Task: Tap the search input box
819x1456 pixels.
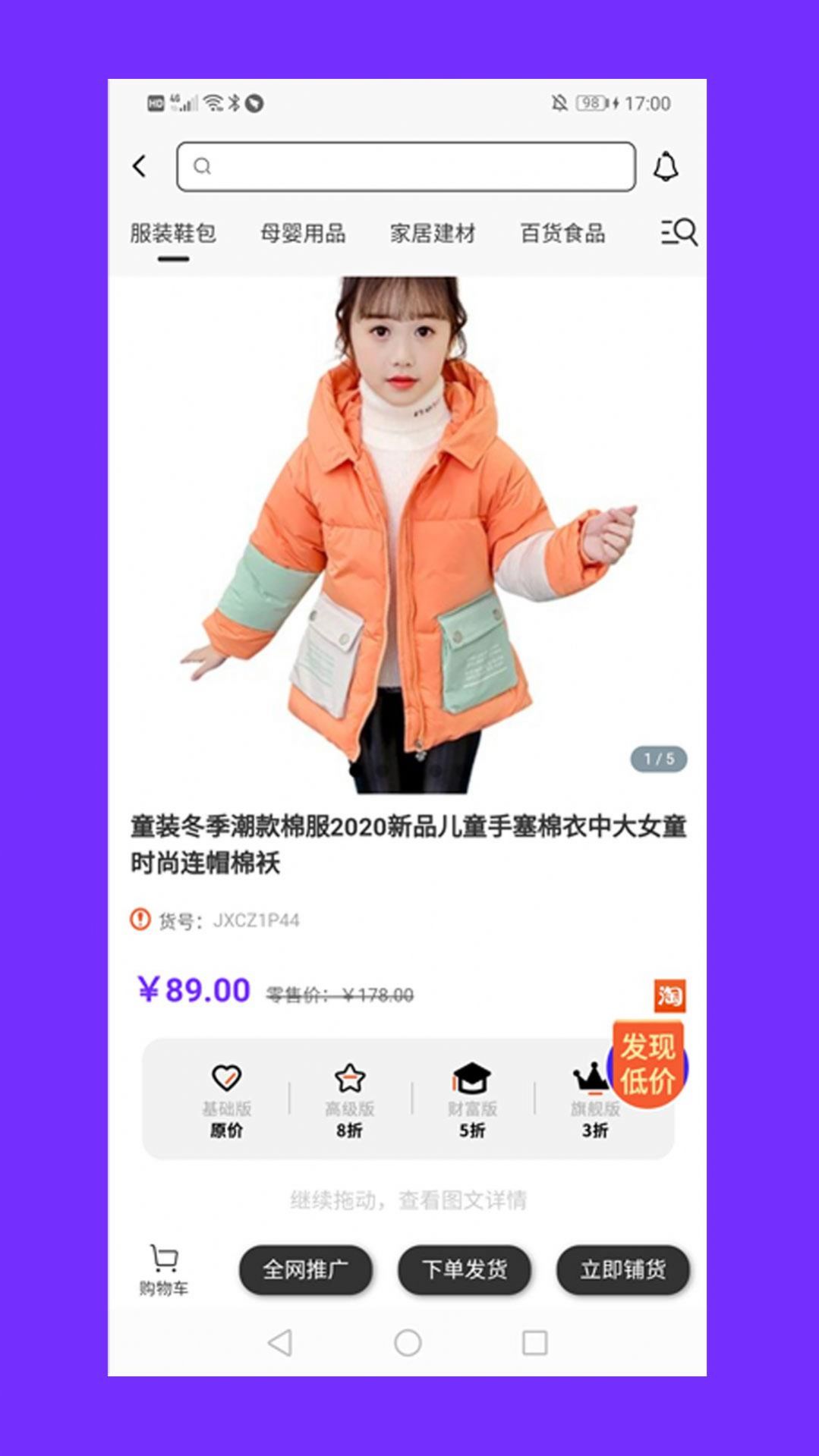Action: tap(406, 166)
